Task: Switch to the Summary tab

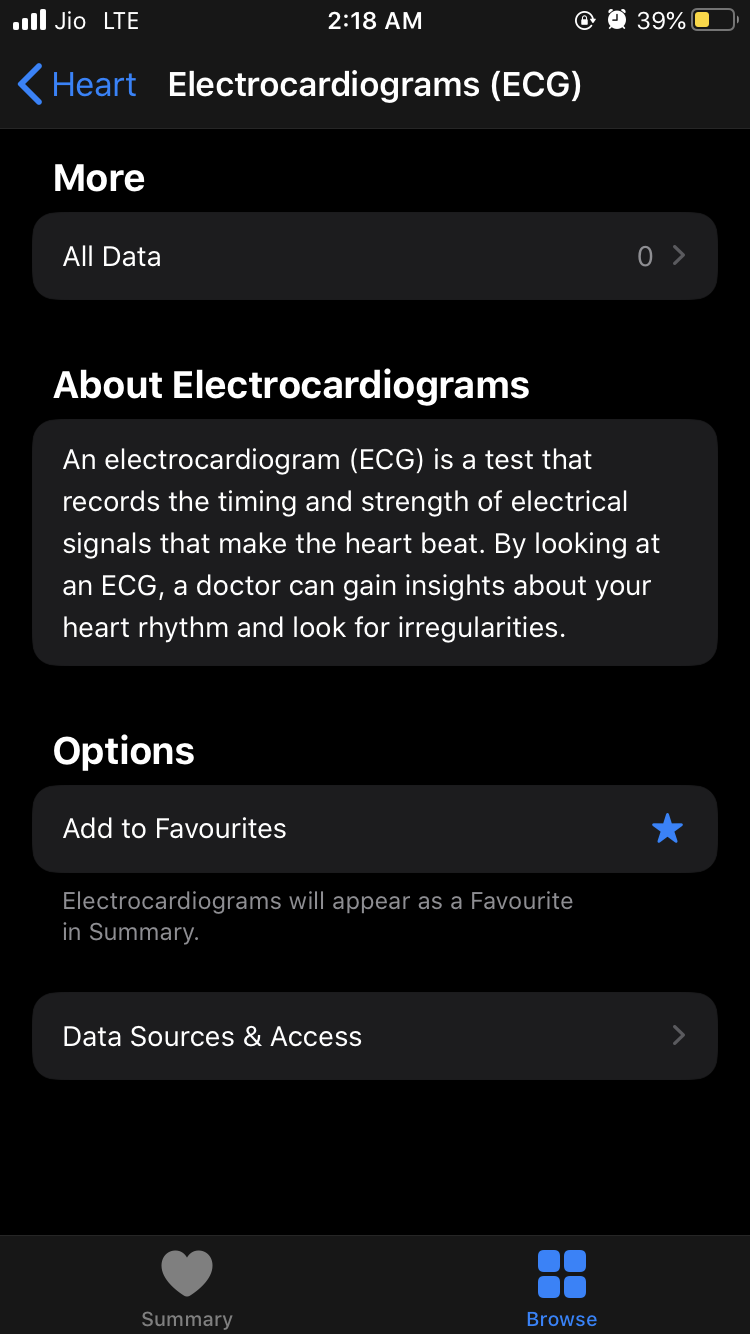Action: coord(187,1288)
